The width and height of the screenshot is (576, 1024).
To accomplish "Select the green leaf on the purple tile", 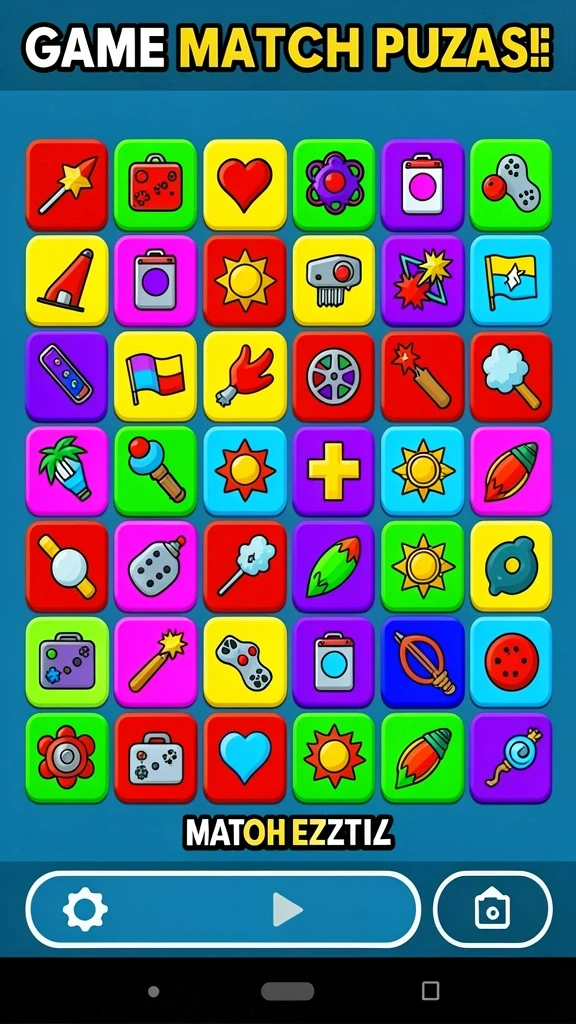I will coord(333,566).
